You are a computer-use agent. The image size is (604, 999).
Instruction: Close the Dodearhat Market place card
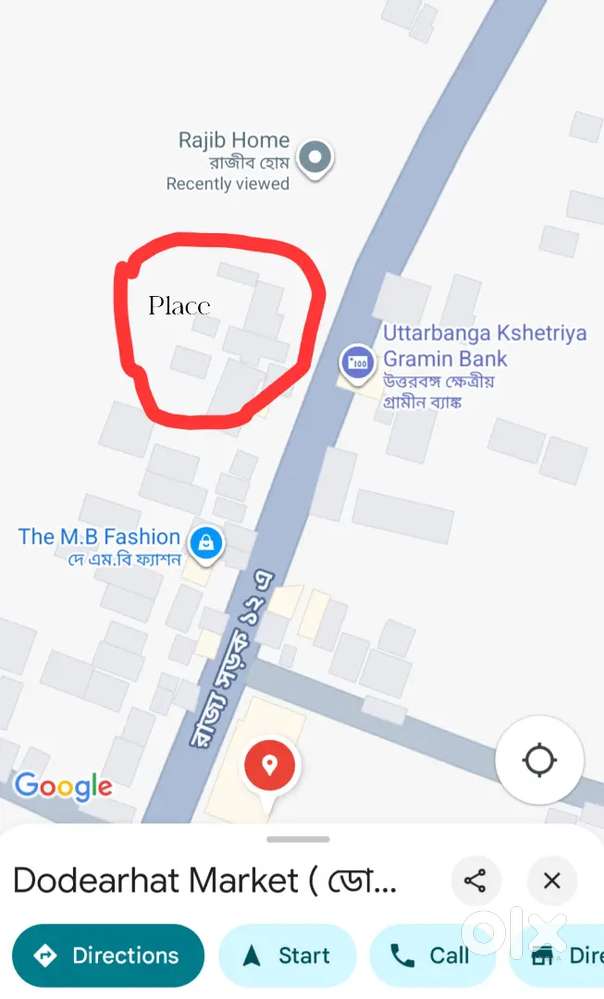[x=552, y=881]
